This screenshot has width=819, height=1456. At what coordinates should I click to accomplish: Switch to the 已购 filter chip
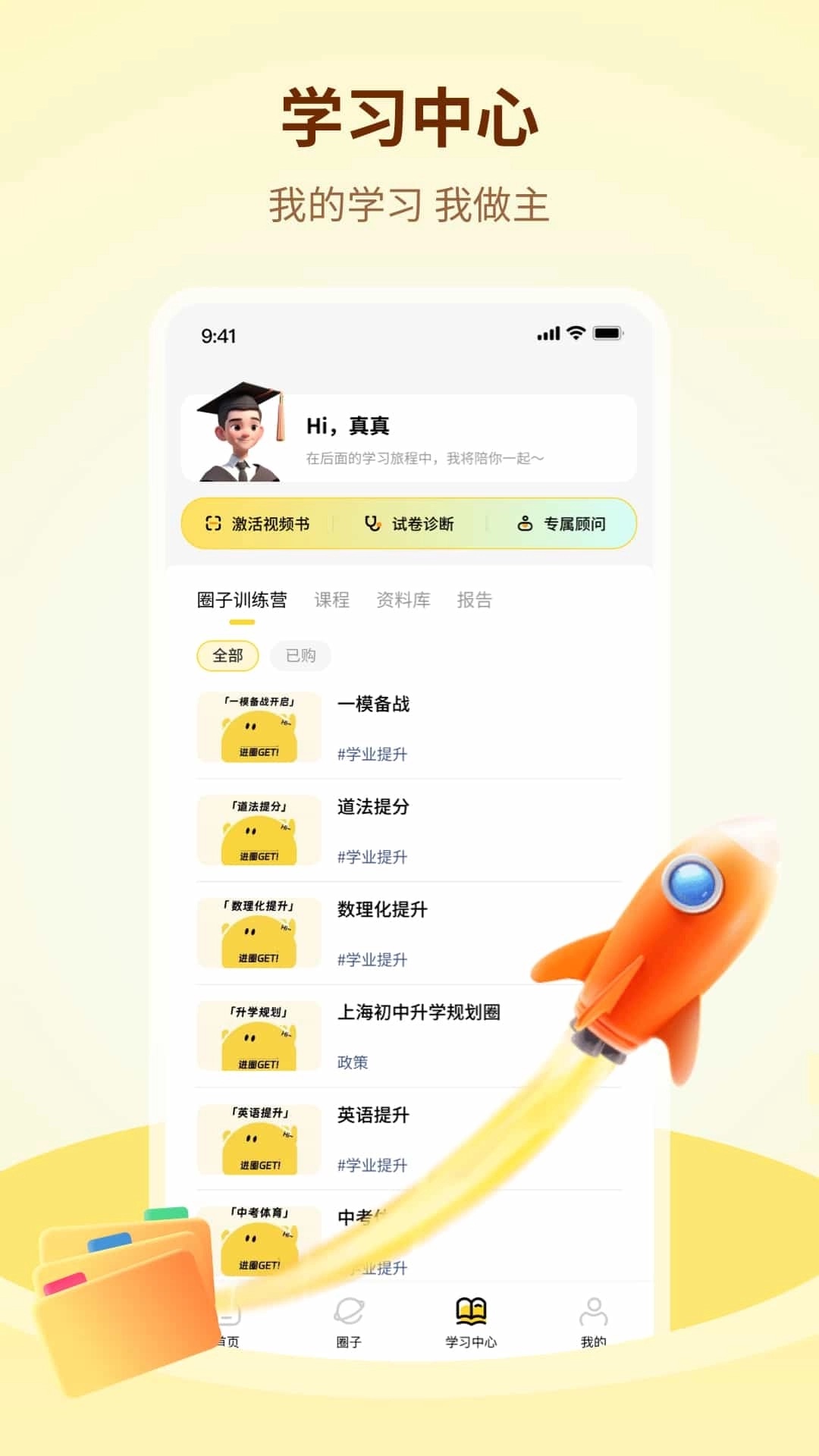300,654
